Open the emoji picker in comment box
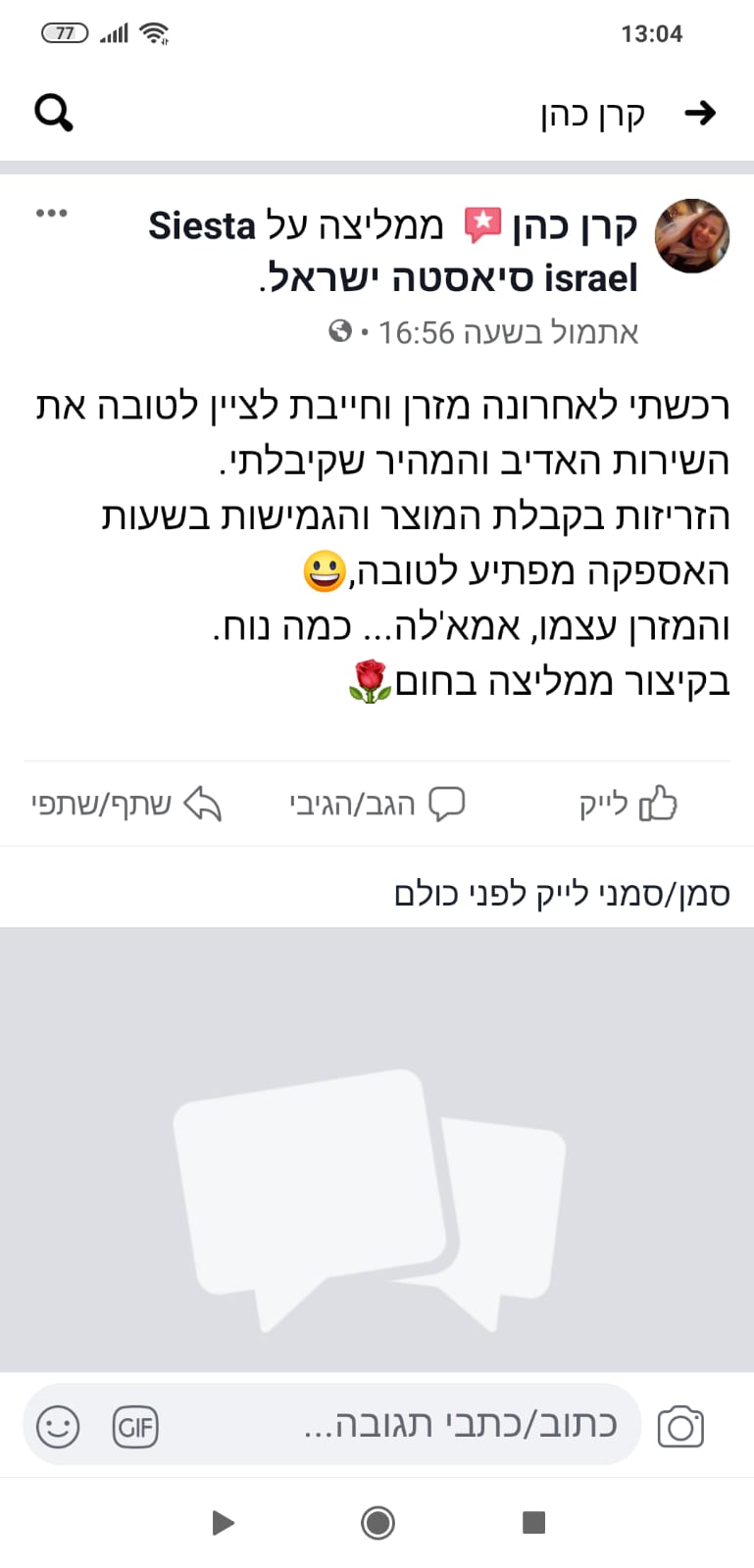The height and width of the screenshot is (1568, 754). pyautogui.click(x=58, y=1426)
